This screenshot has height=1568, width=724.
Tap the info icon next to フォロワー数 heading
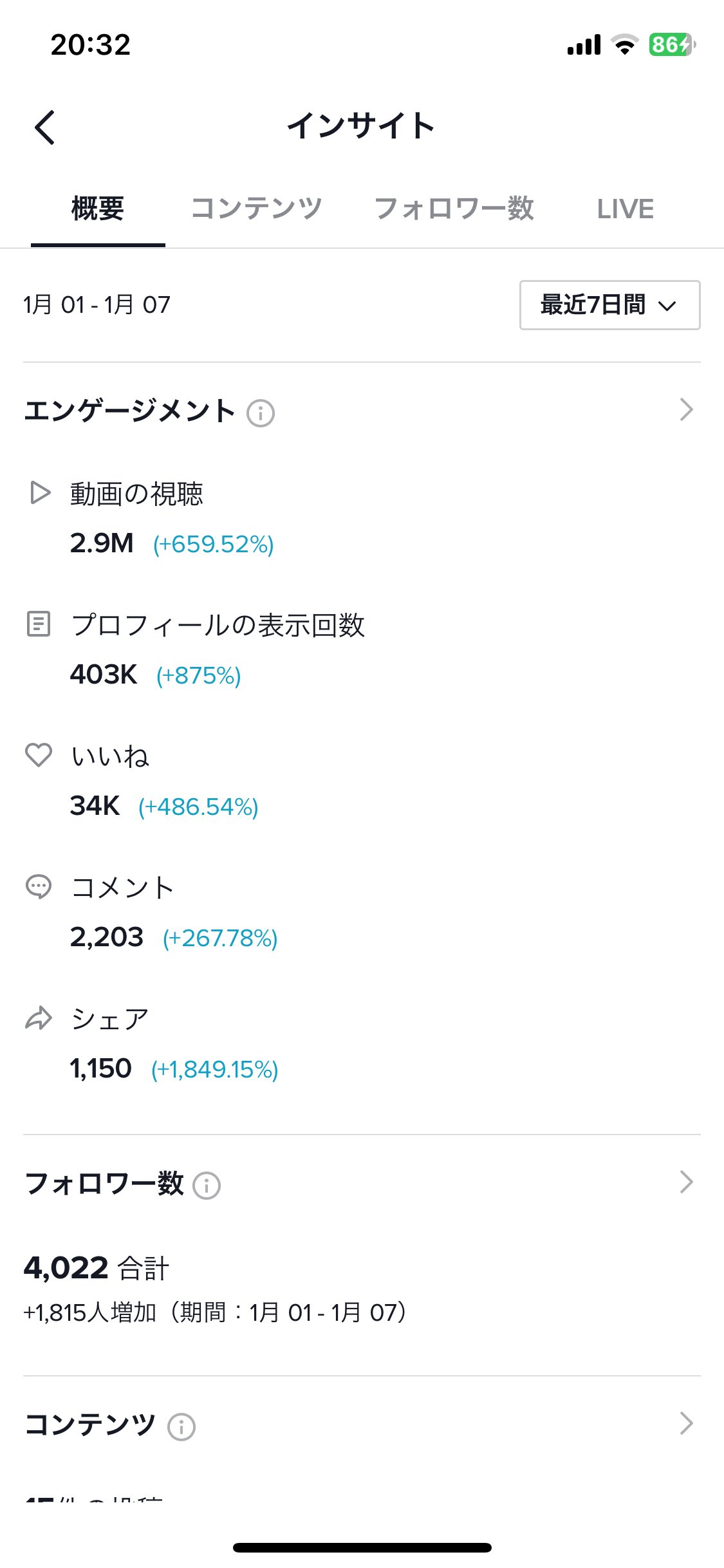(x=207, y=1185)
